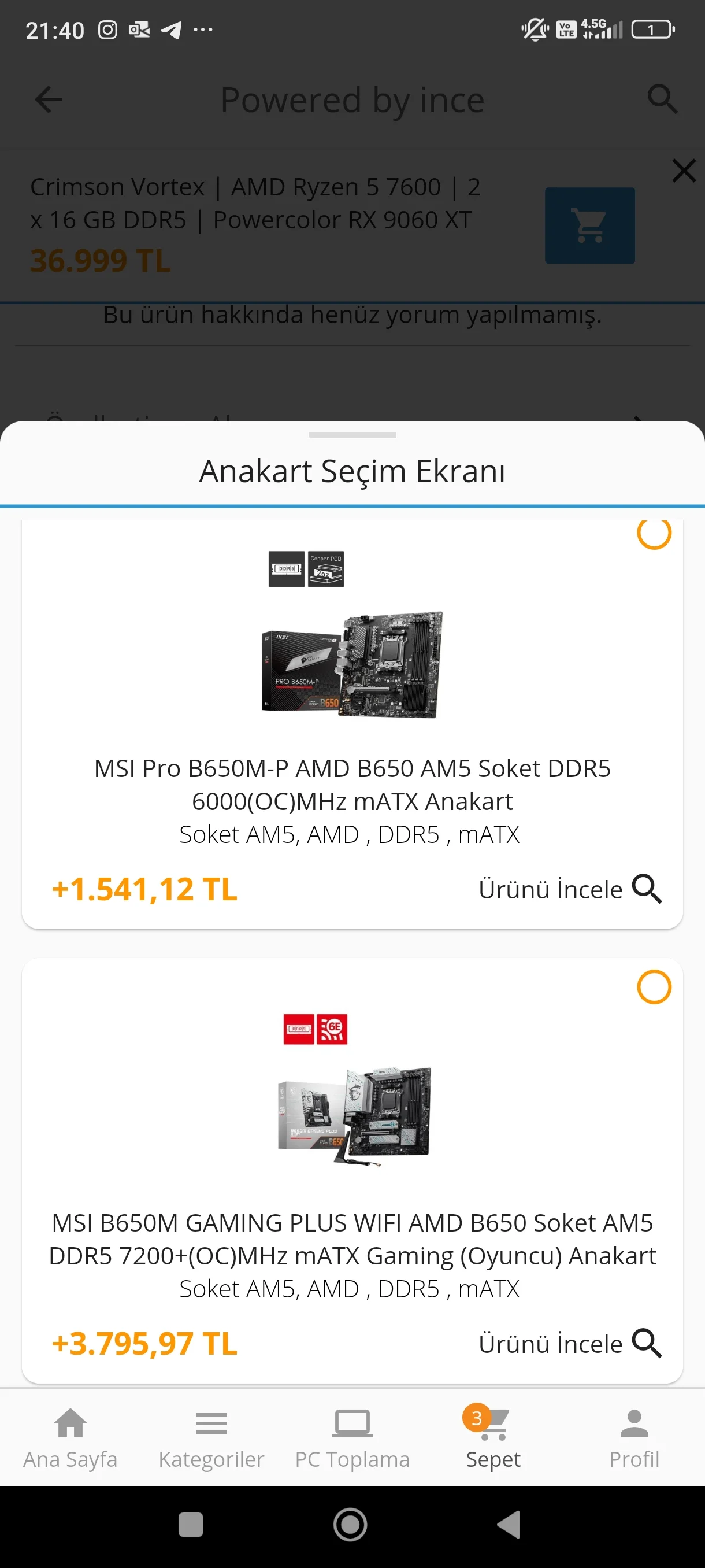Go back using the top arrow
Image resolution: width=705 pixels, height=1568 pixels.
(49, 100)
